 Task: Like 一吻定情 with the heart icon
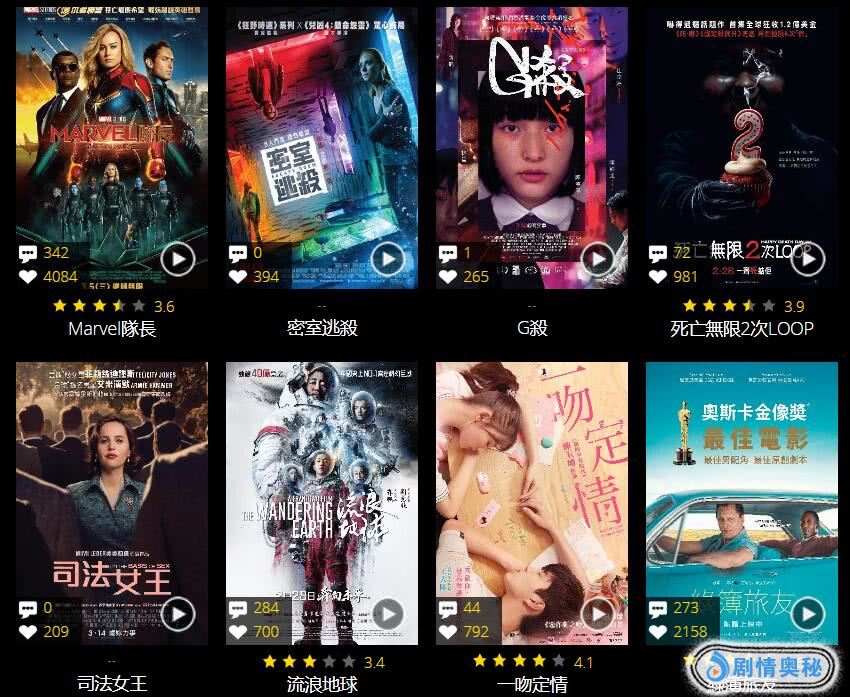tap(448, 632)
